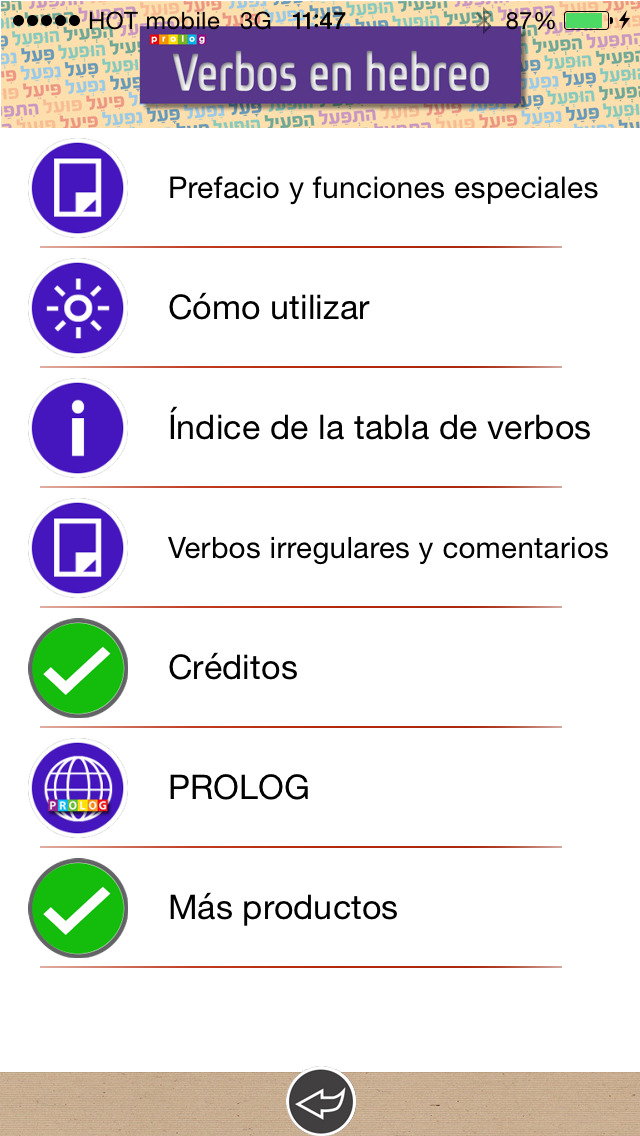Open Verbos irregulares y comentarios
Screen dimensions: 640x1136
(x=320, y=548)
